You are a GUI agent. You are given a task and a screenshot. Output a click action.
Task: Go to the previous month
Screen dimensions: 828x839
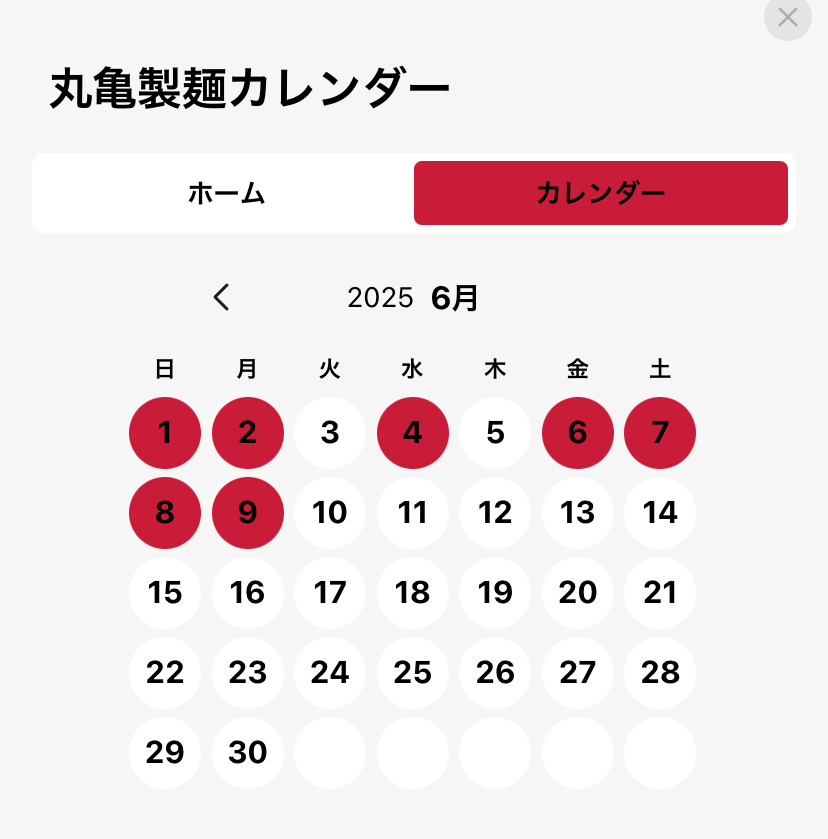pyautogui.click(x=222, y=297)
